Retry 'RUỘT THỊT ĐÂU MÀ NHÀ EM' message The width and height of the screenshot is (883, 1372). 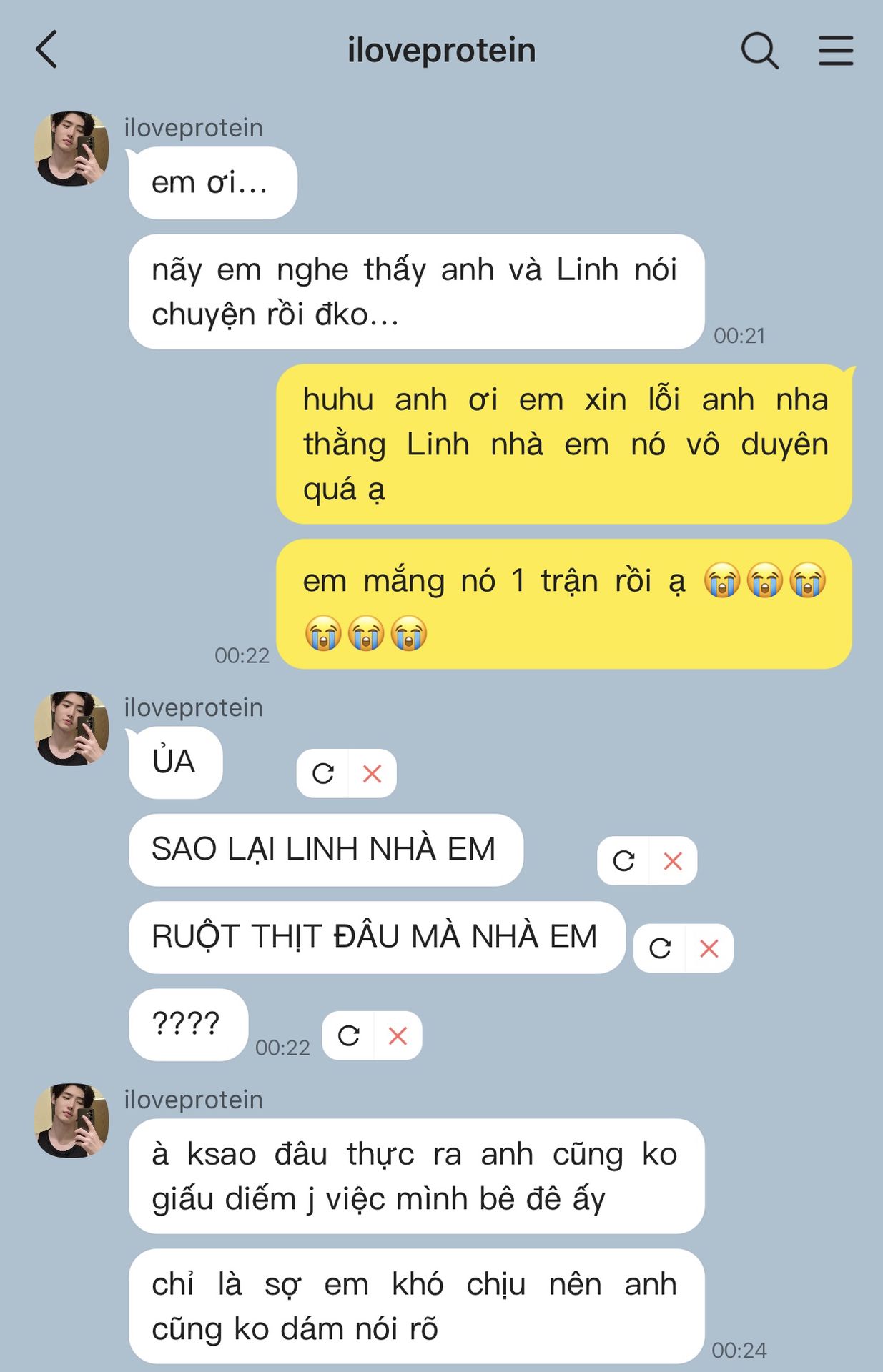pos(660,948)
